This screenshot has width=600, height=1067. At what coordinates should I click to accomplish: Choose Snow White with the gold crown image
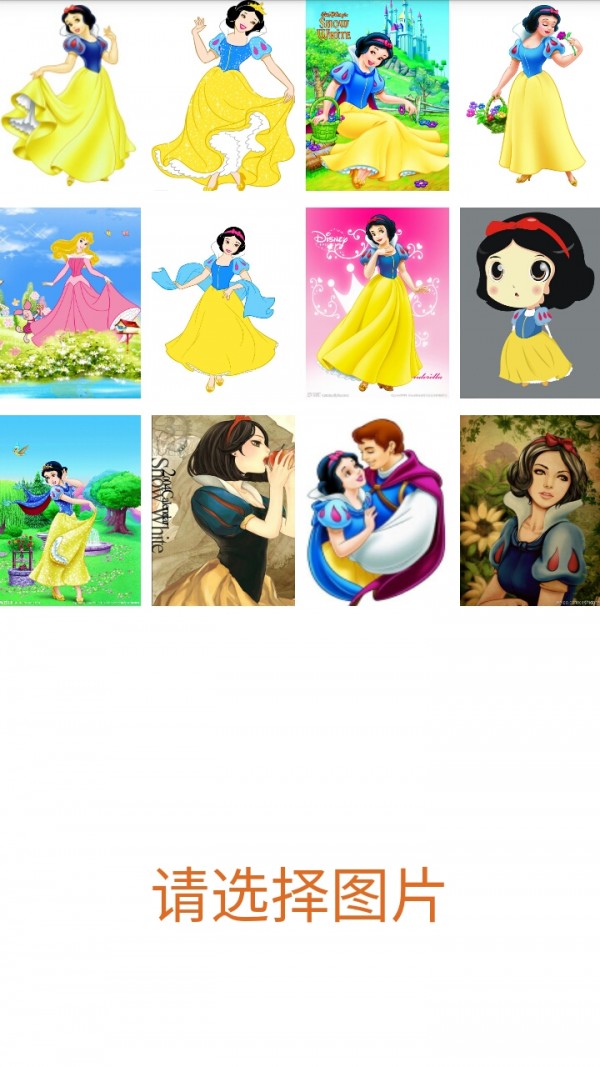coord(223,95)
